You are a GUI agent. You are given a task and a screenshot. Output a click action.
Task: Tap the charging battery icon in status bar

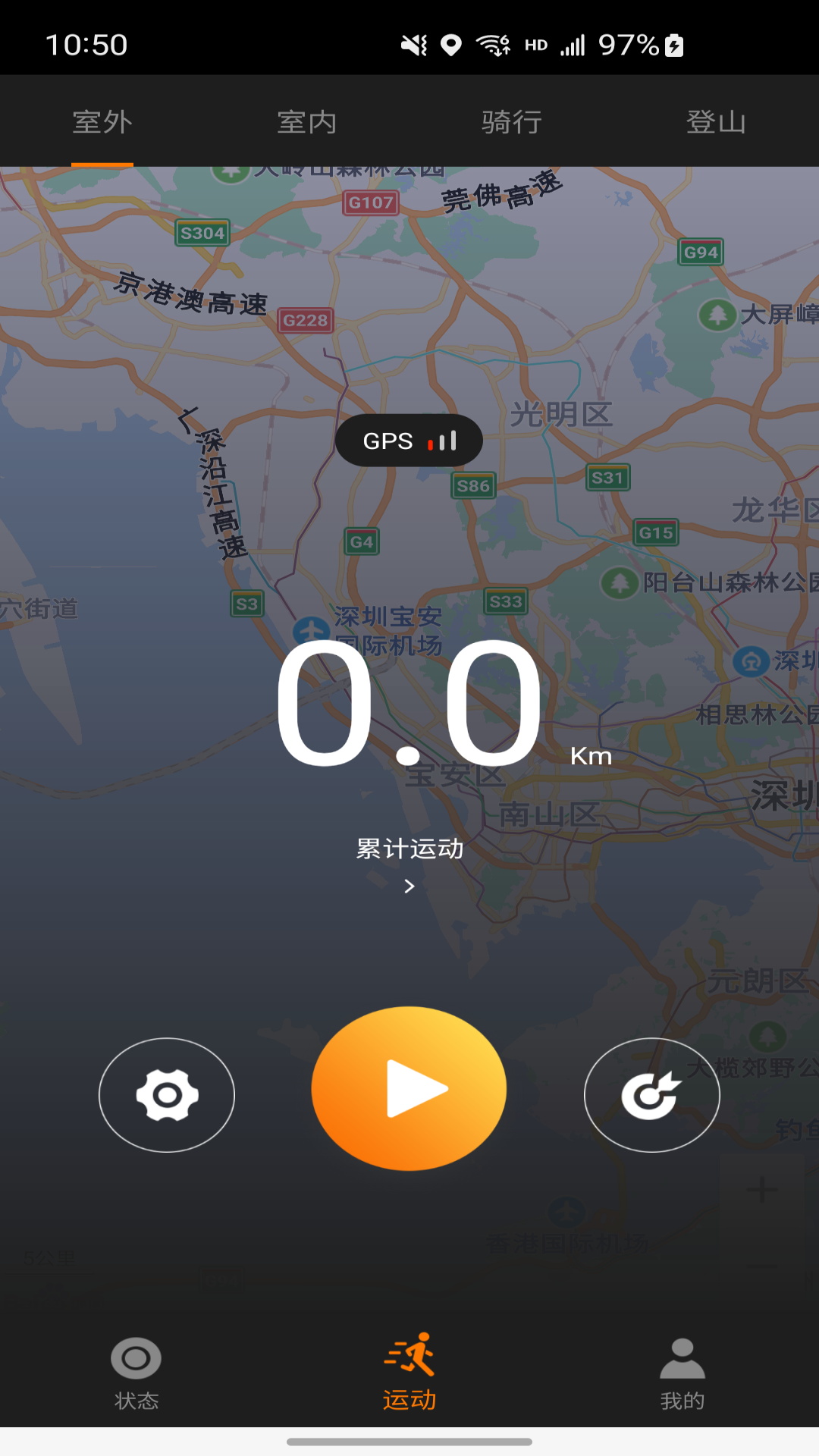[x=673, y=45]
